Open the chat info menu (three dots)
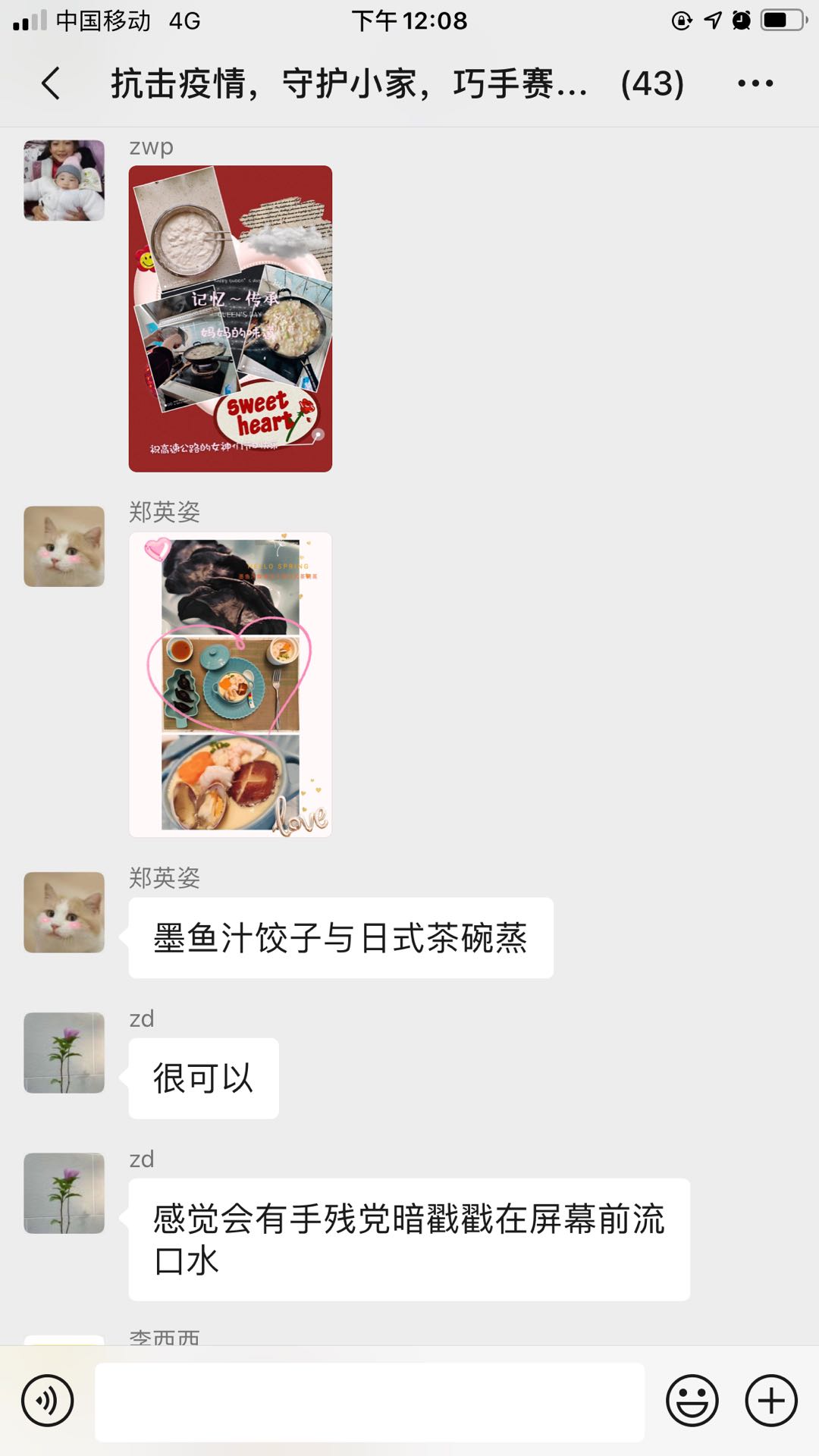The height and width of the screenshot is (1456, 819). click(755, 83)
